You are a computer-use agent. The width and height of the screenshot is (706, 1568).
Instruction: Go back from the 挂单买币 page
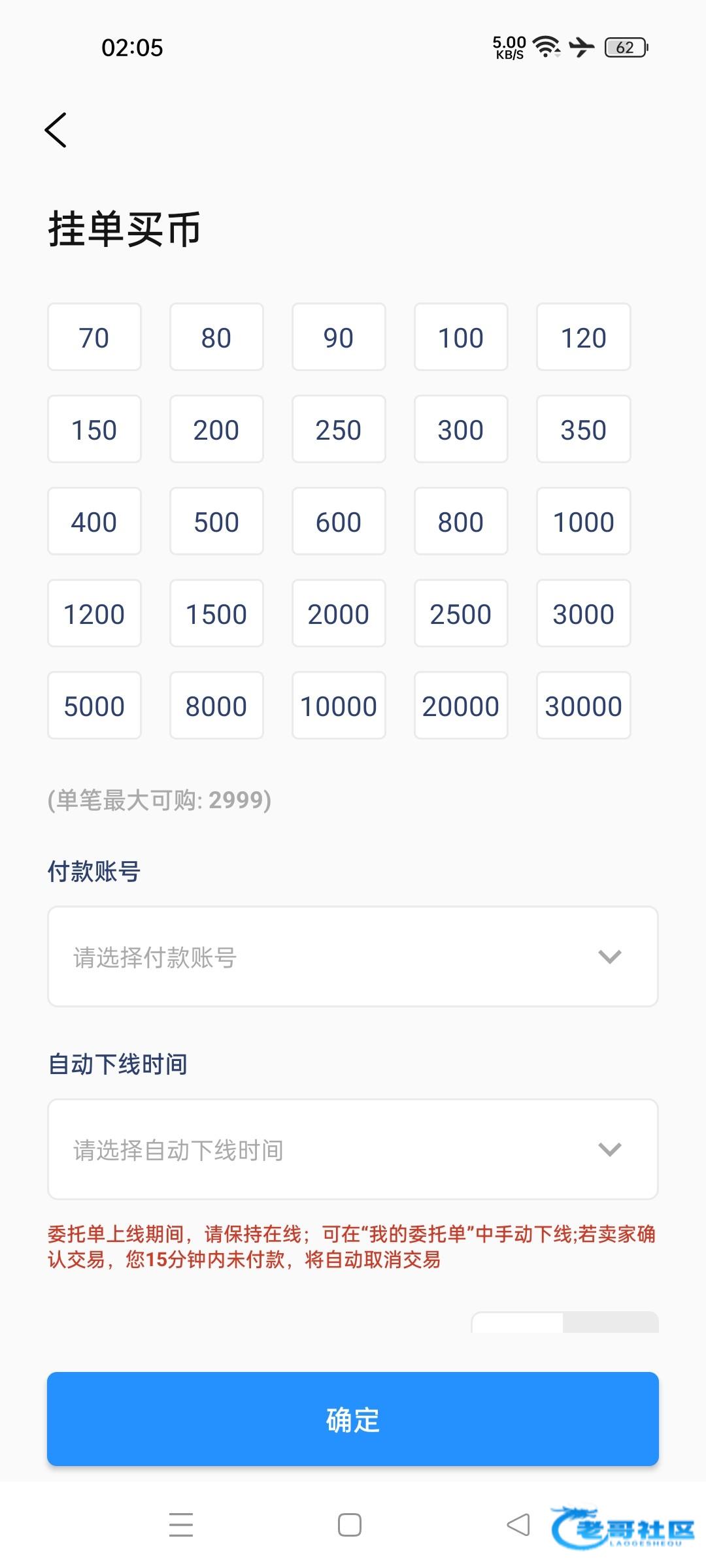click(56, 130)
